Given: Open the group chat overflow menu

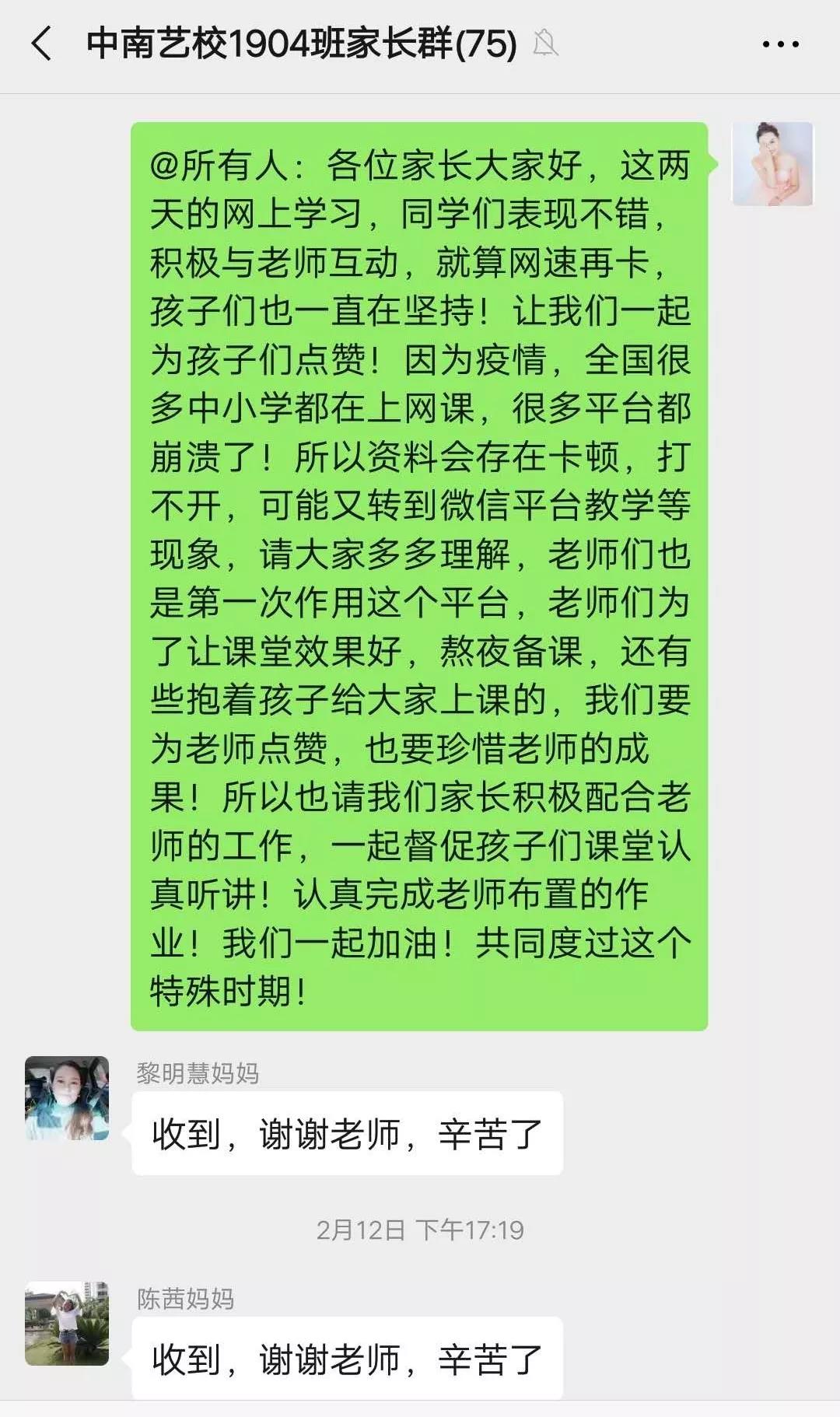Looking at the screenshot, I should point(780,44).
